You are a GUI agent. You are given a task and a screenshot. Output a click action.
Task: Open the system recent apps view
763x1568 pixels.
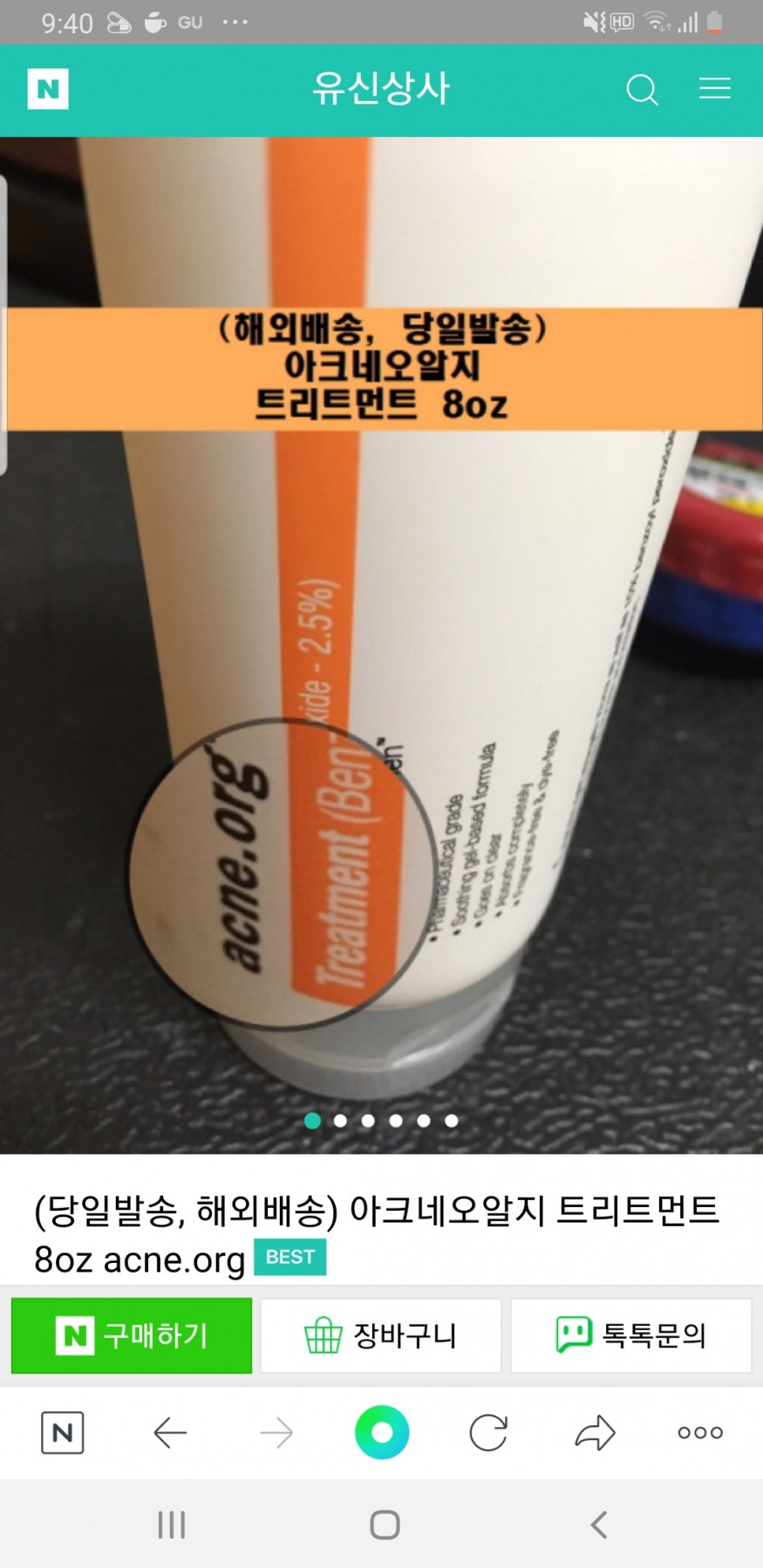172,1524
